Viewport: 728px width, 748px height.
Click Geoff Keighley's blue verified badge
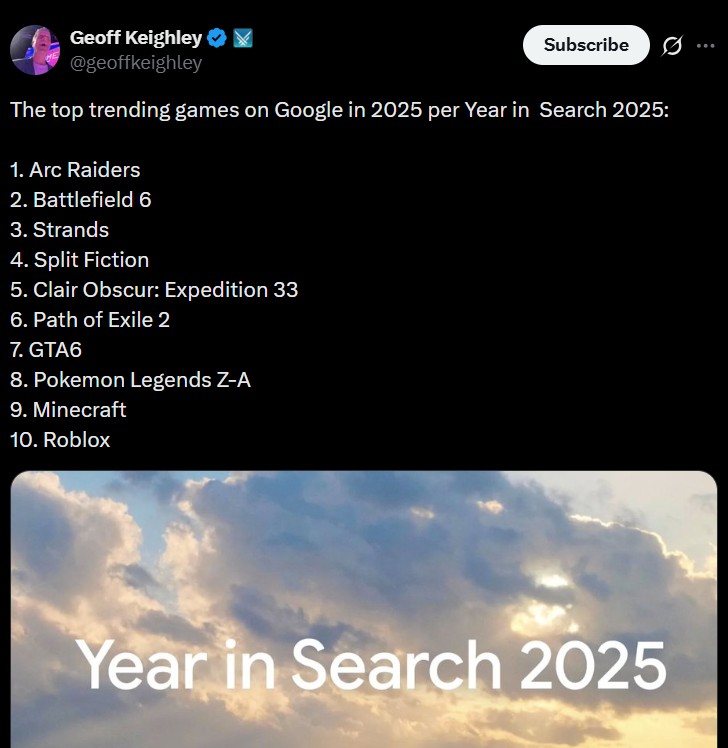218,37
